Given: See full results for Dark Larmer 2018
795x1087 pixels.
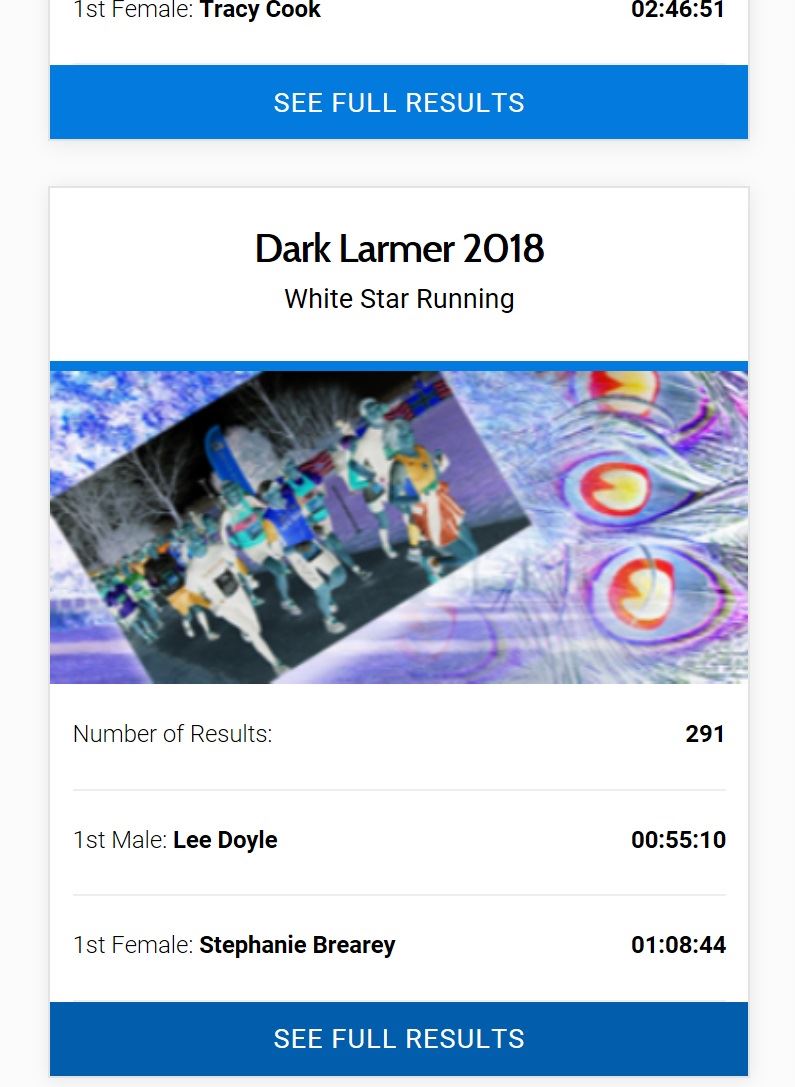Looking at the screenshot, I should pyautogui.click(x=398, y=1038).
